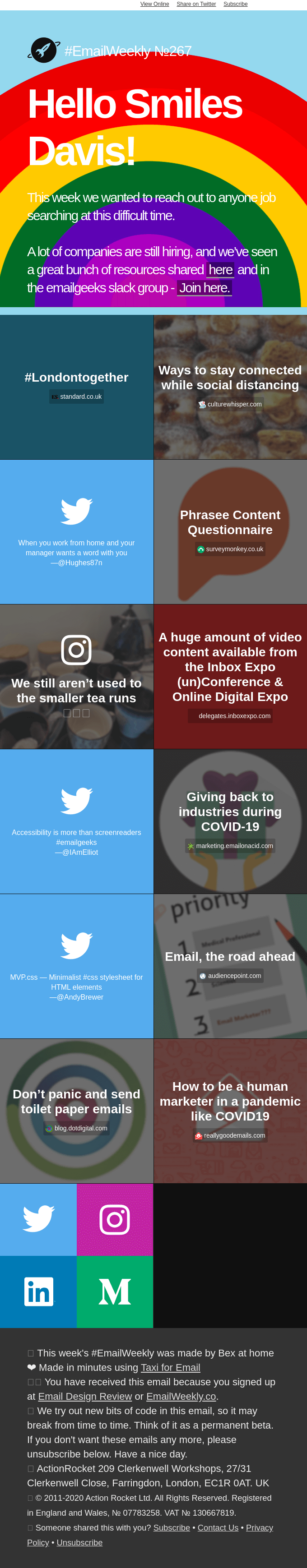
Task: Open the Taxi for Email link
Action: click(171, 1367)
